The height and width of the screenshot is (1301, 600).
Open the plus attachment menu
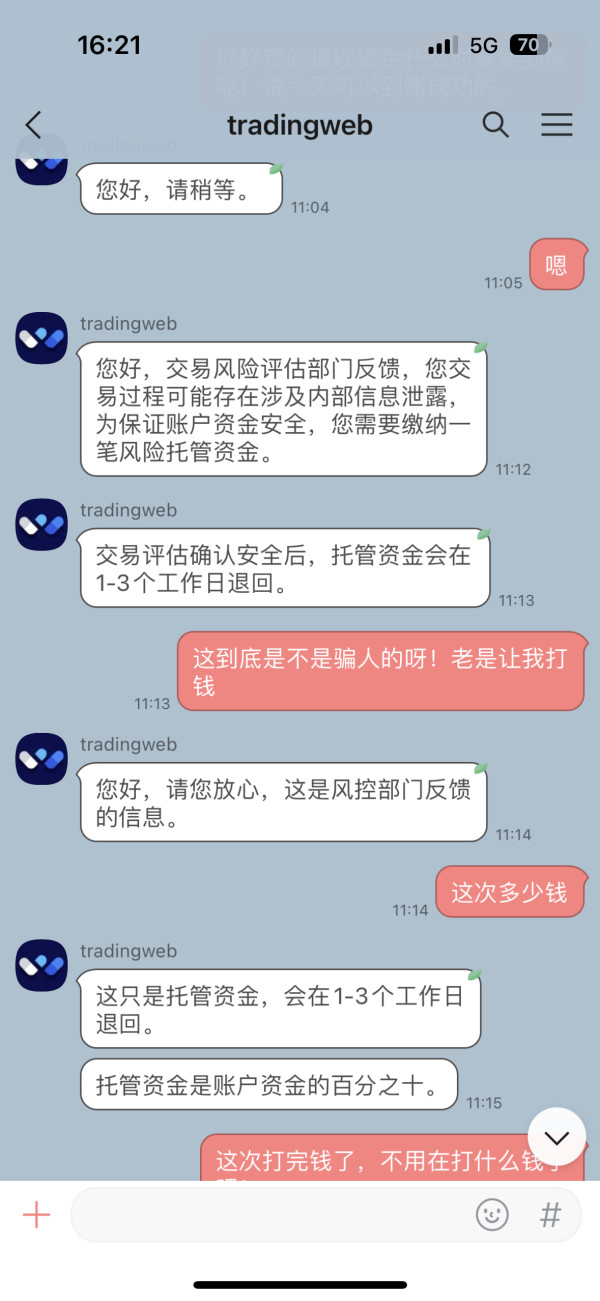pos(36,1215)
